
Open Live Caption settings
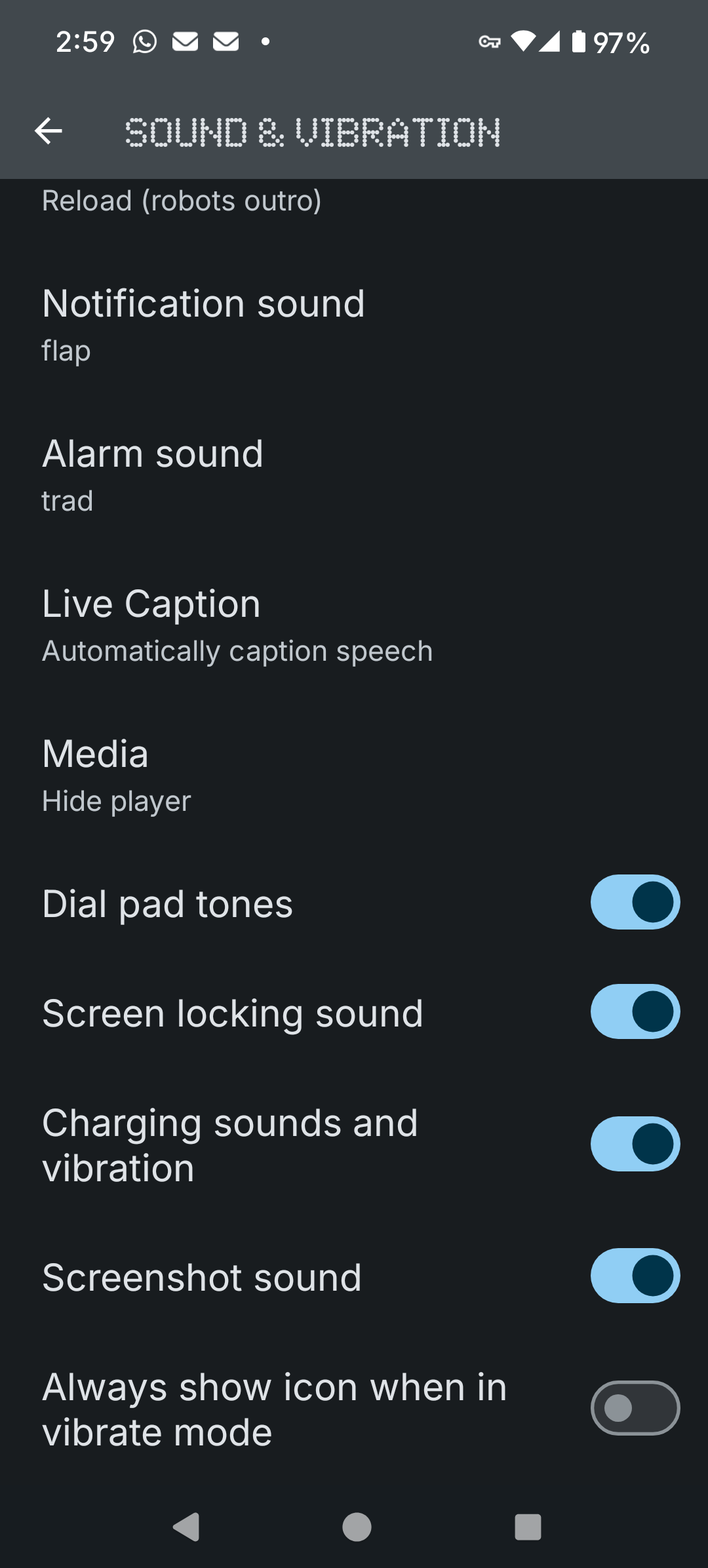pos(236,625)
